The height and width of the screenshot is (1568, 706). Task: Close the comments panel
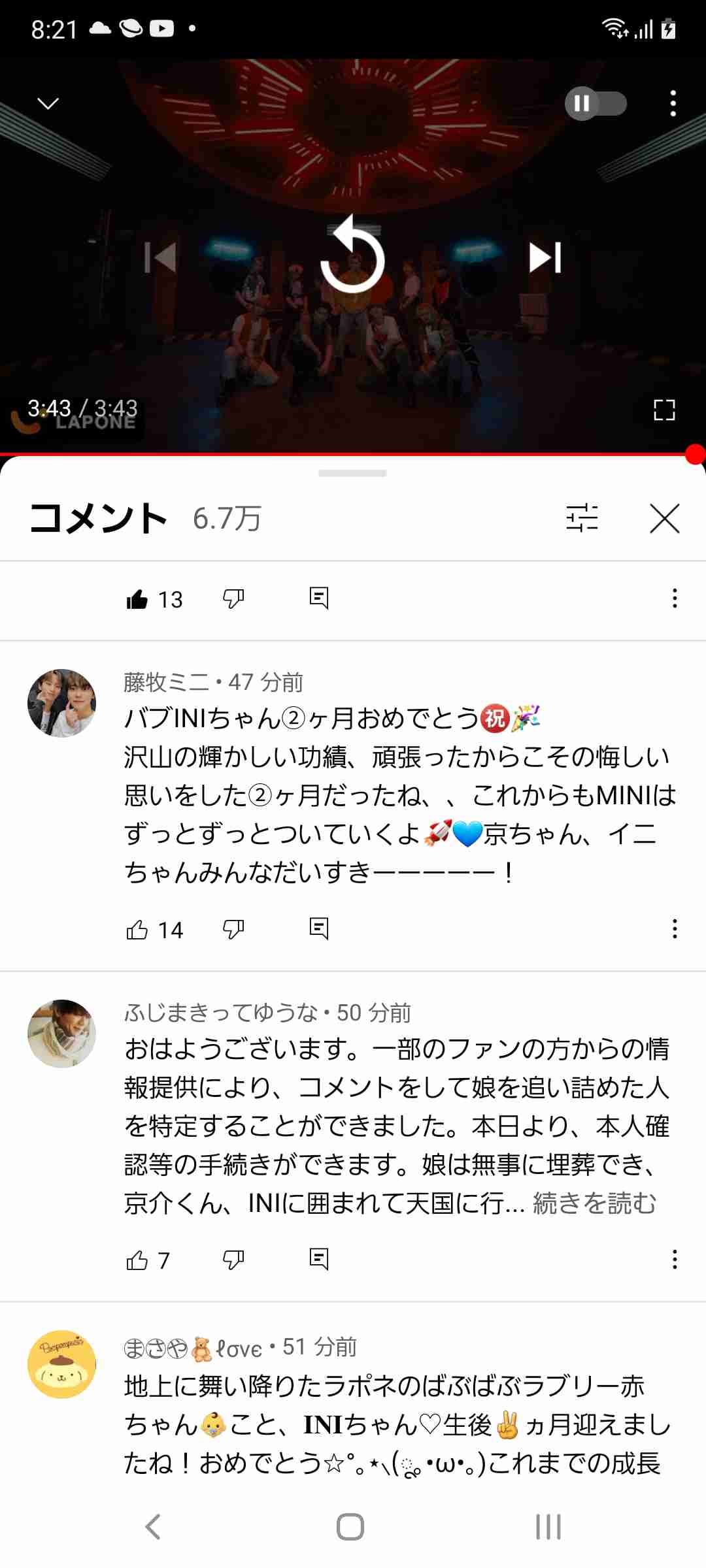click(x=664, y=518)
